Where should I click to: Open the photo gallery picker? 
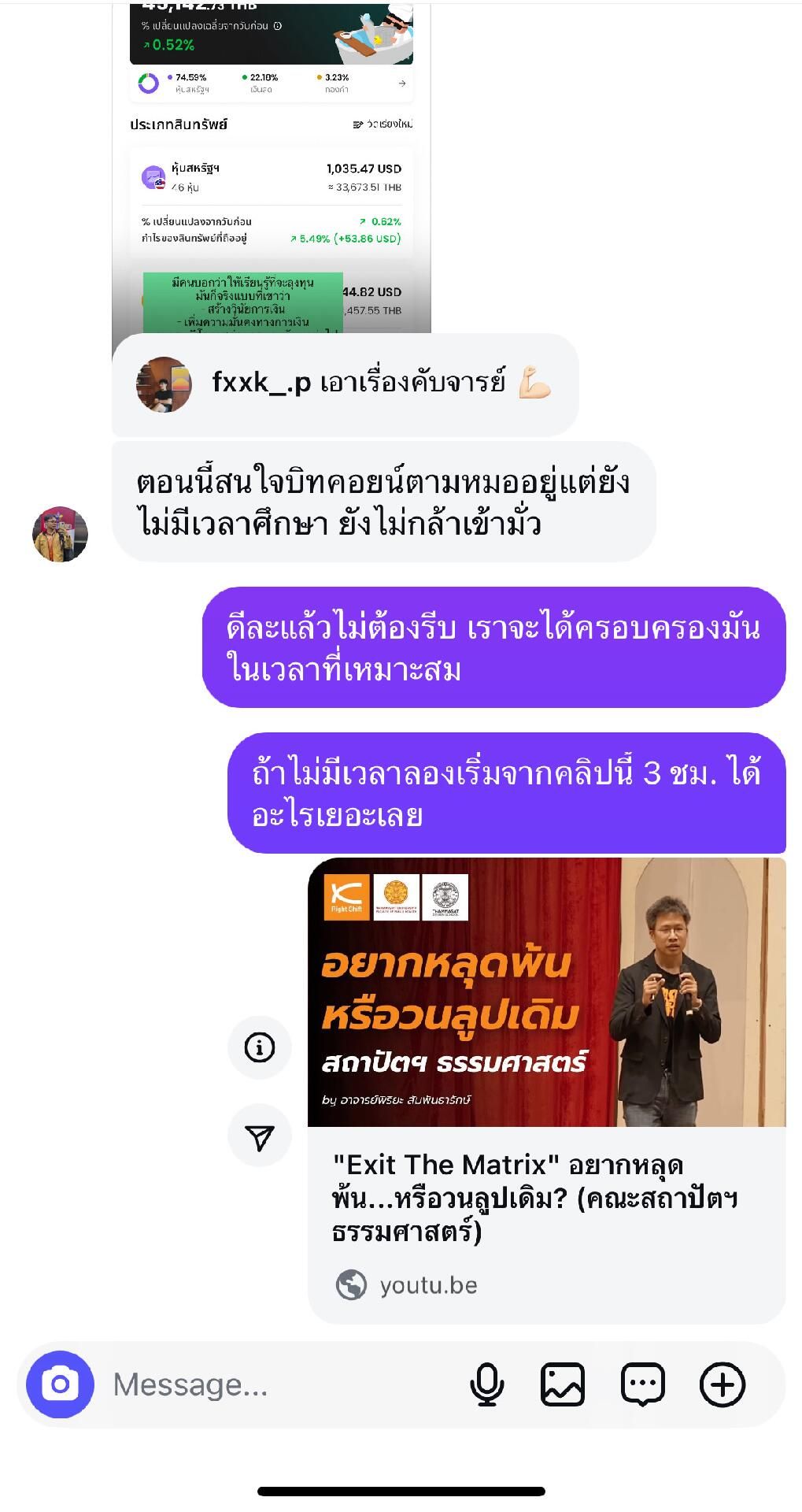(x=563, y=1384)
